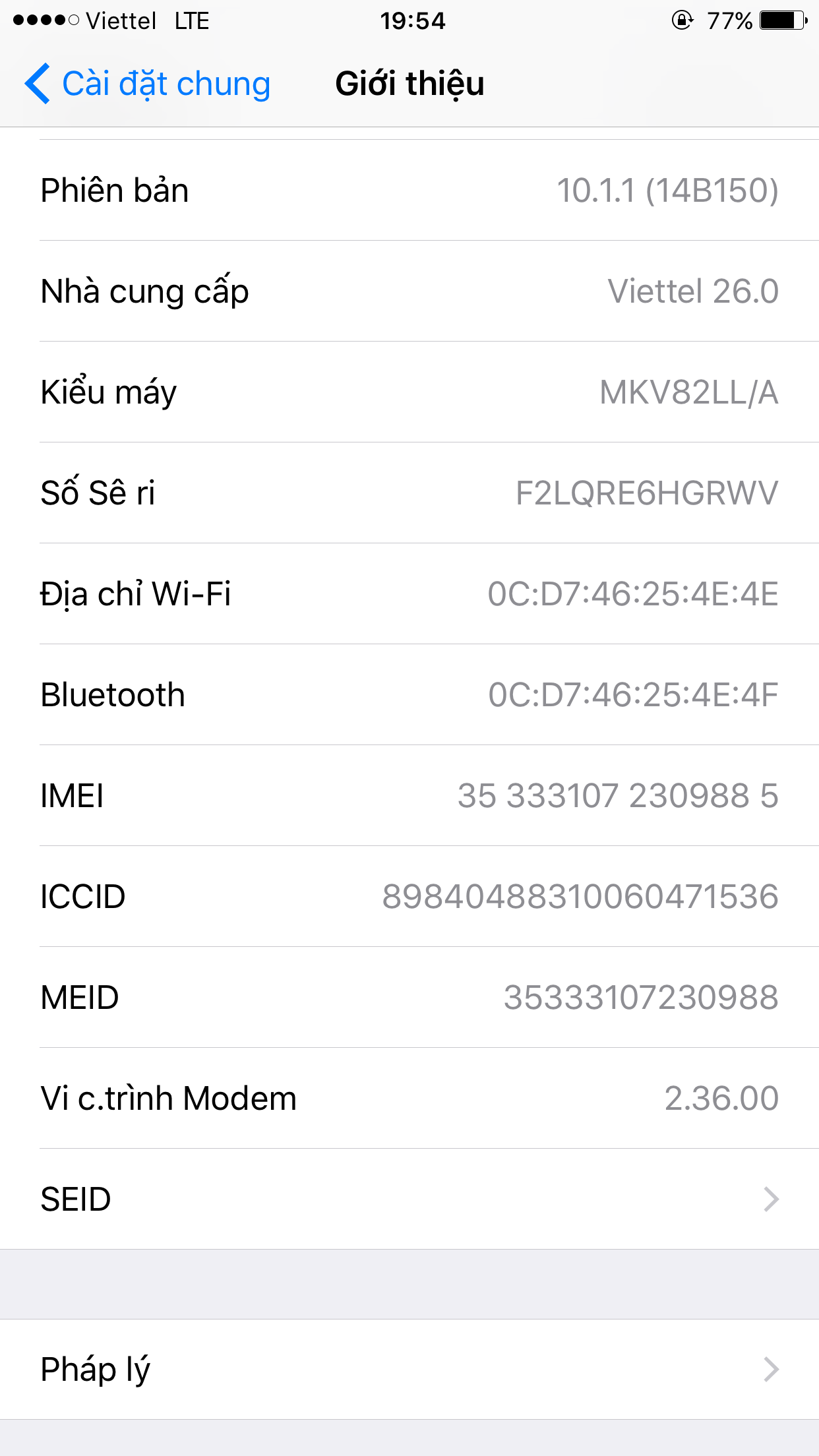Go back to Cài đặt chung
Screen dimensions: 819x1456
click(x=148, y=84)
